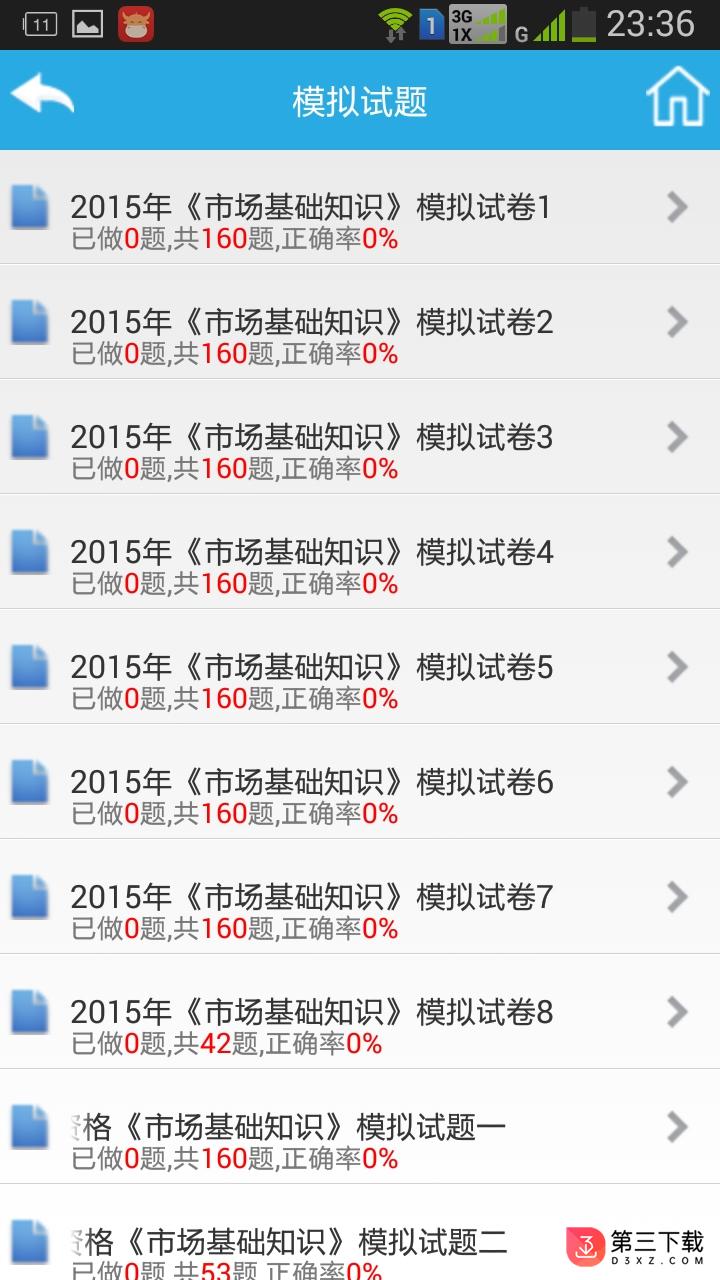720x1280 pixels.
Task: Open the home icon in header
Action: (677, 96)
